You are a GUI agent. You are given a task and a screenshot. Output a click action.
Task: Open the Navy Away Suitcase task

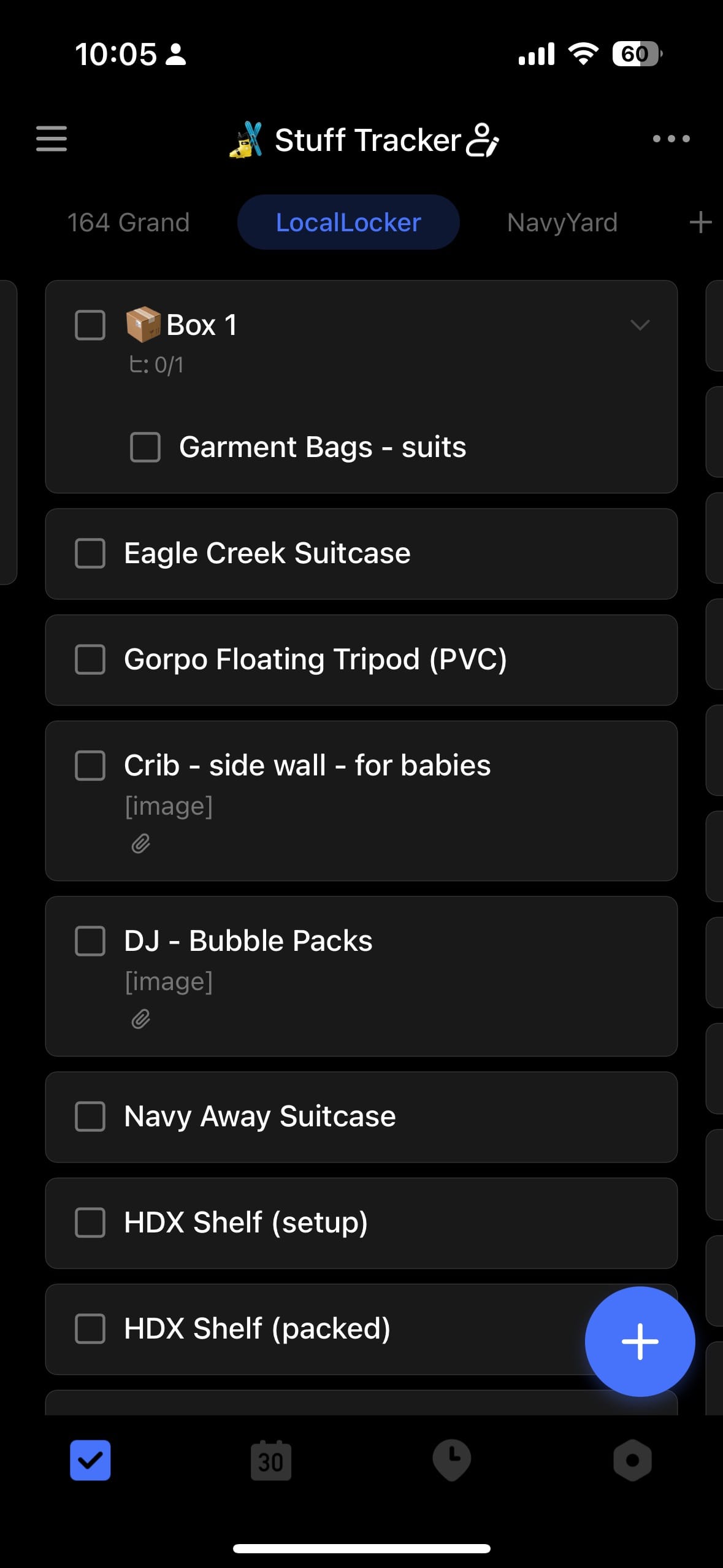point(260,1116)
